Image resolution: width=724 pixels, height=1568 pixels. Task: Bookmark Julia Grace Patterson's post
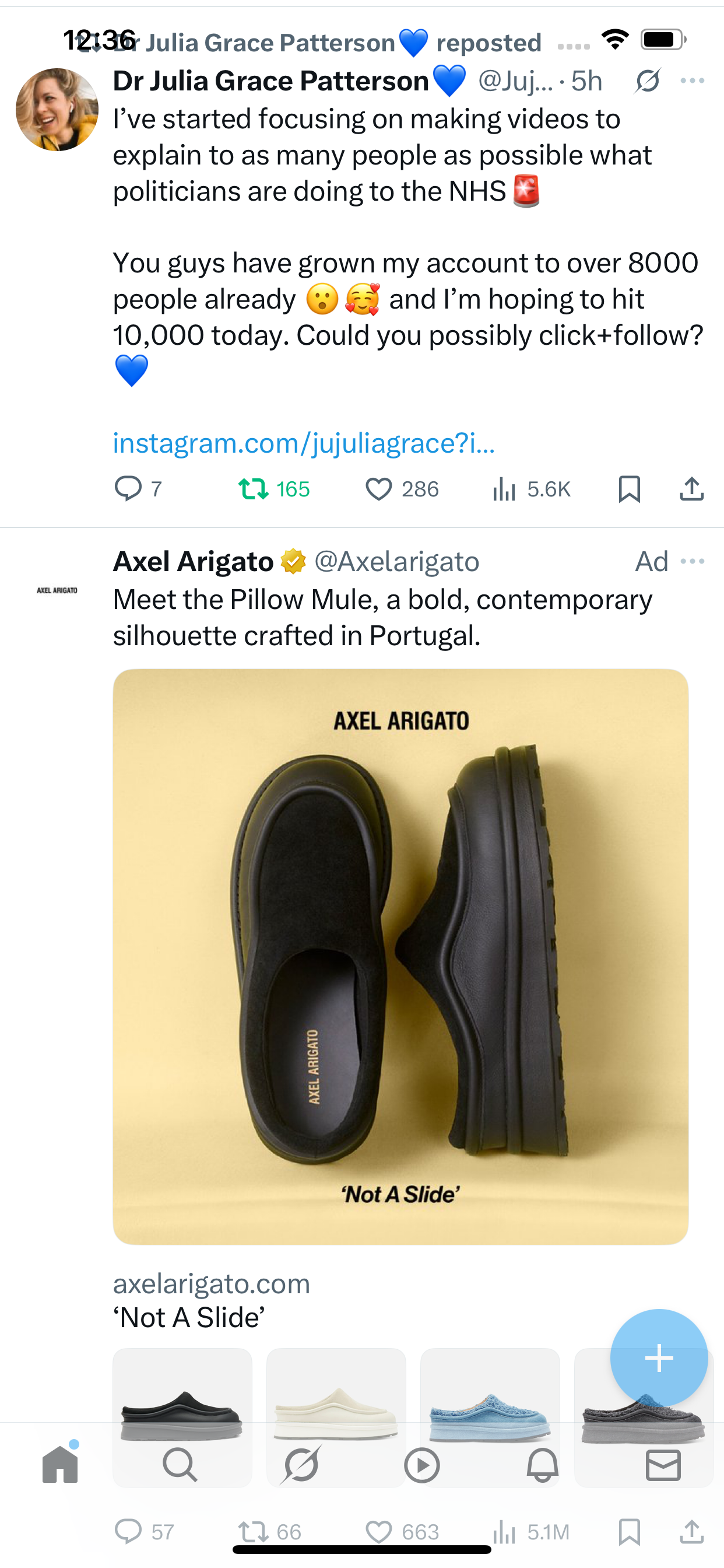tap(629, 489)
